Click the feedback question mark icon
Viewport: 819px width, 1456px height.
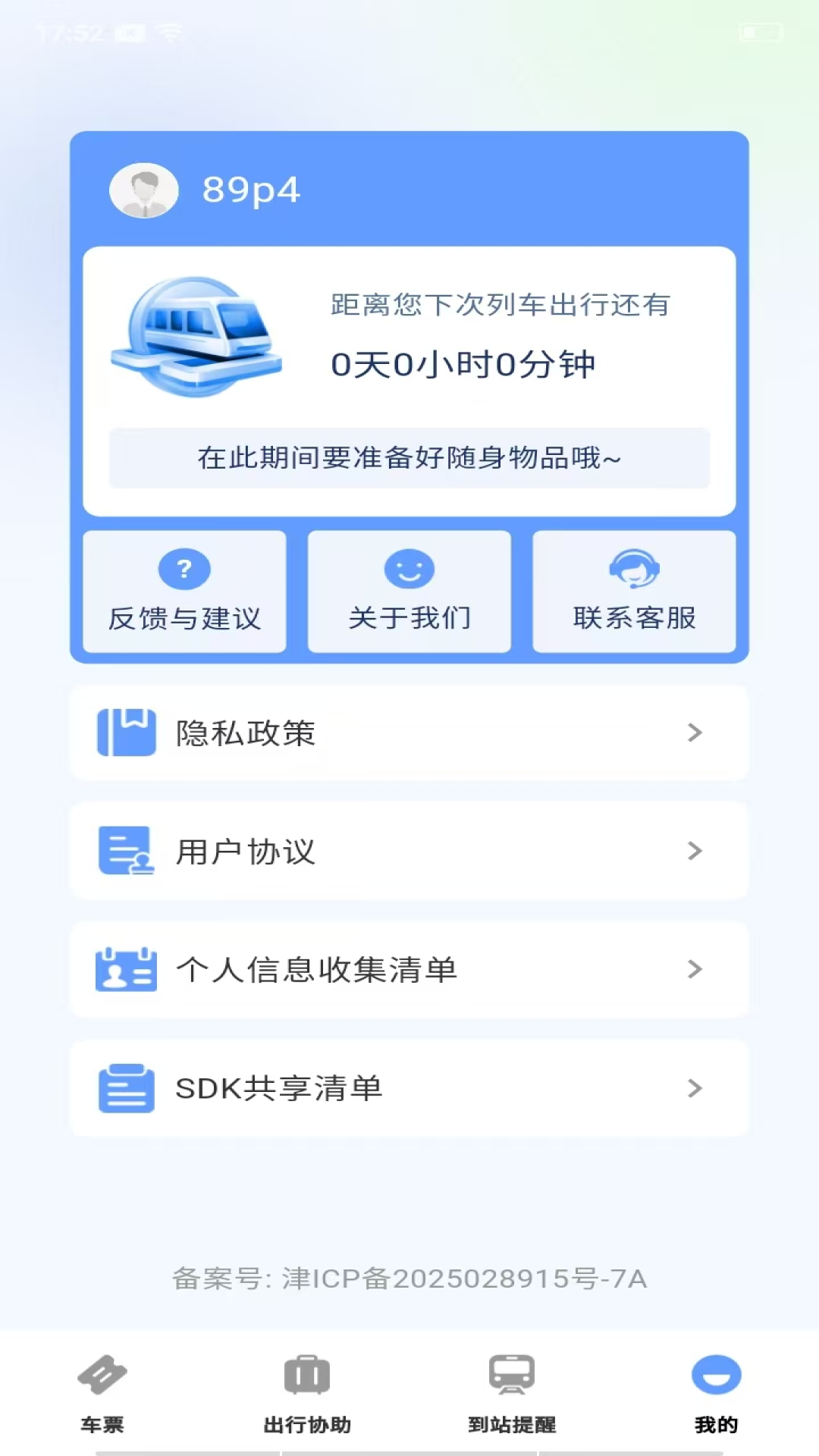click(184, 568)
